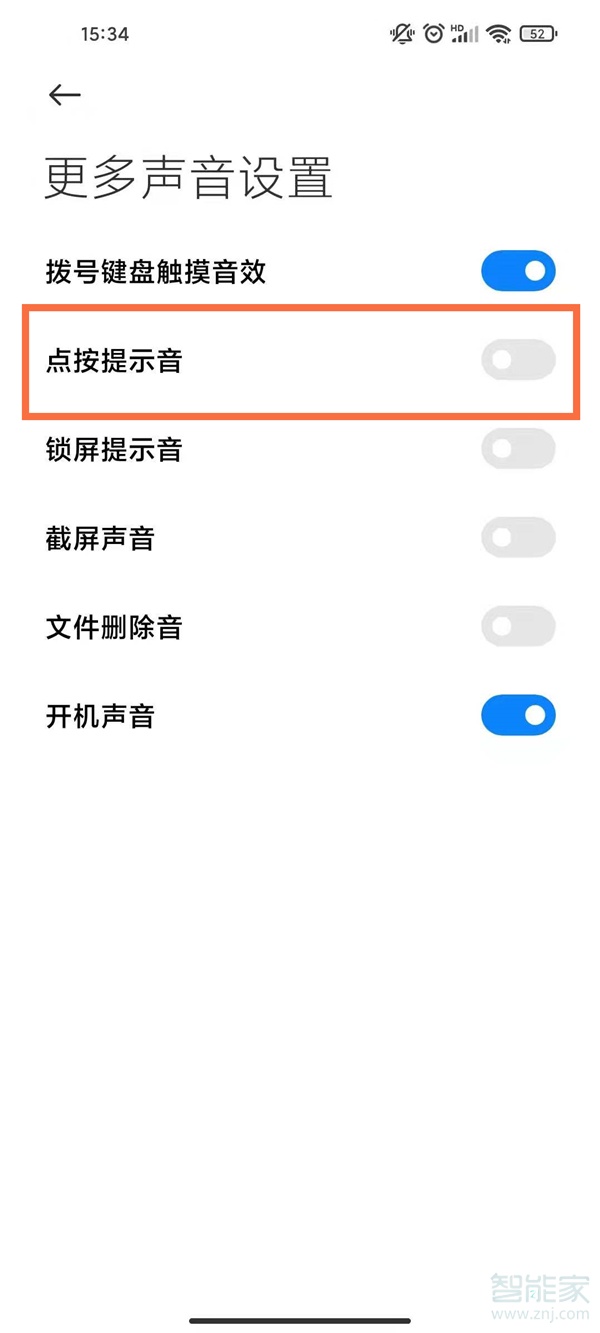This screenshot has width=600, height=1333.
Task: Turn on 锁屏提示音 switch
Action: click(x=518, y=449)
